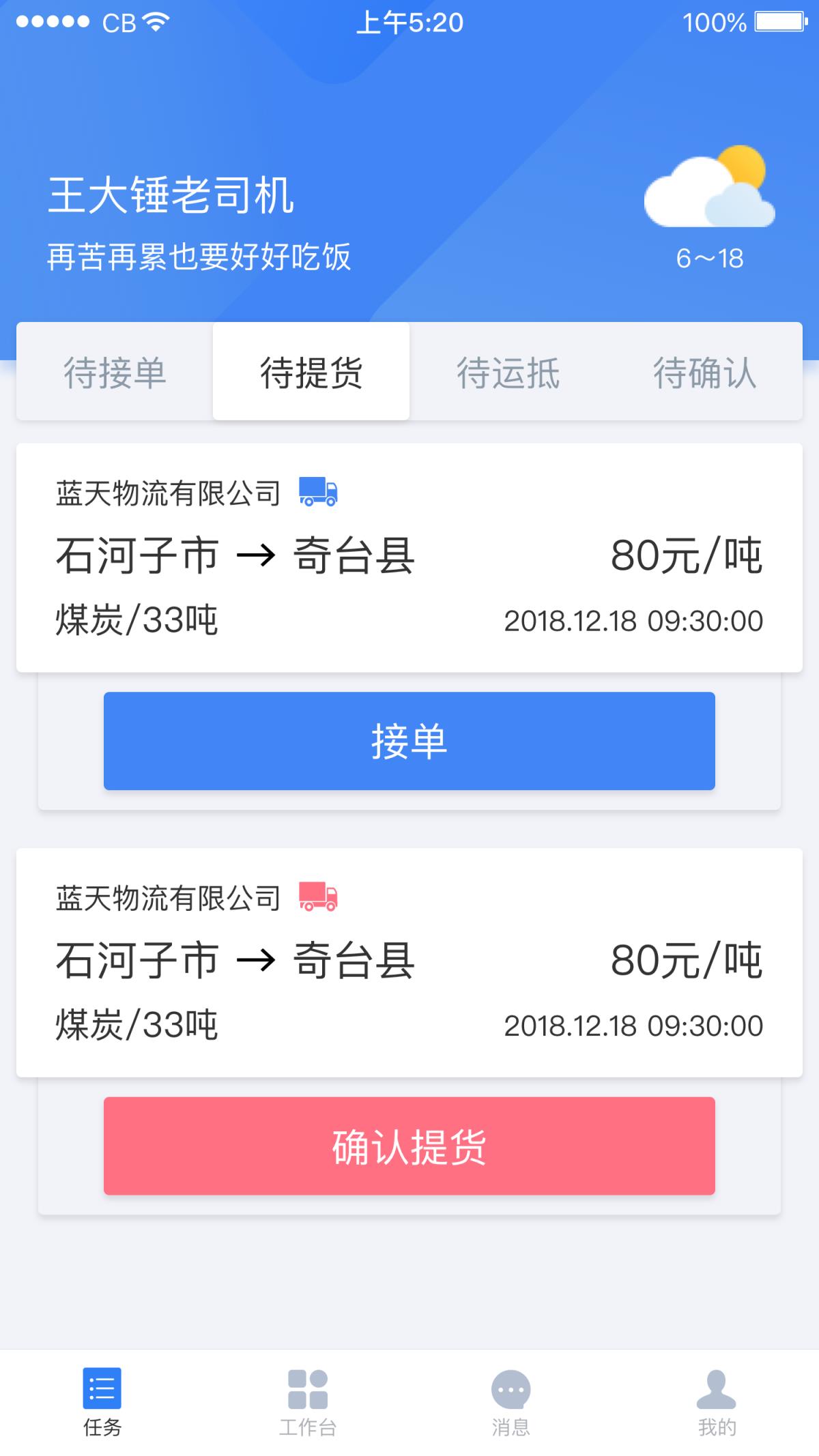The width and height of the screenshot is (819, 1456).
Task: Tap the time 2018.12.18 09:30:00 on second order
Action: click(633, 1025)
